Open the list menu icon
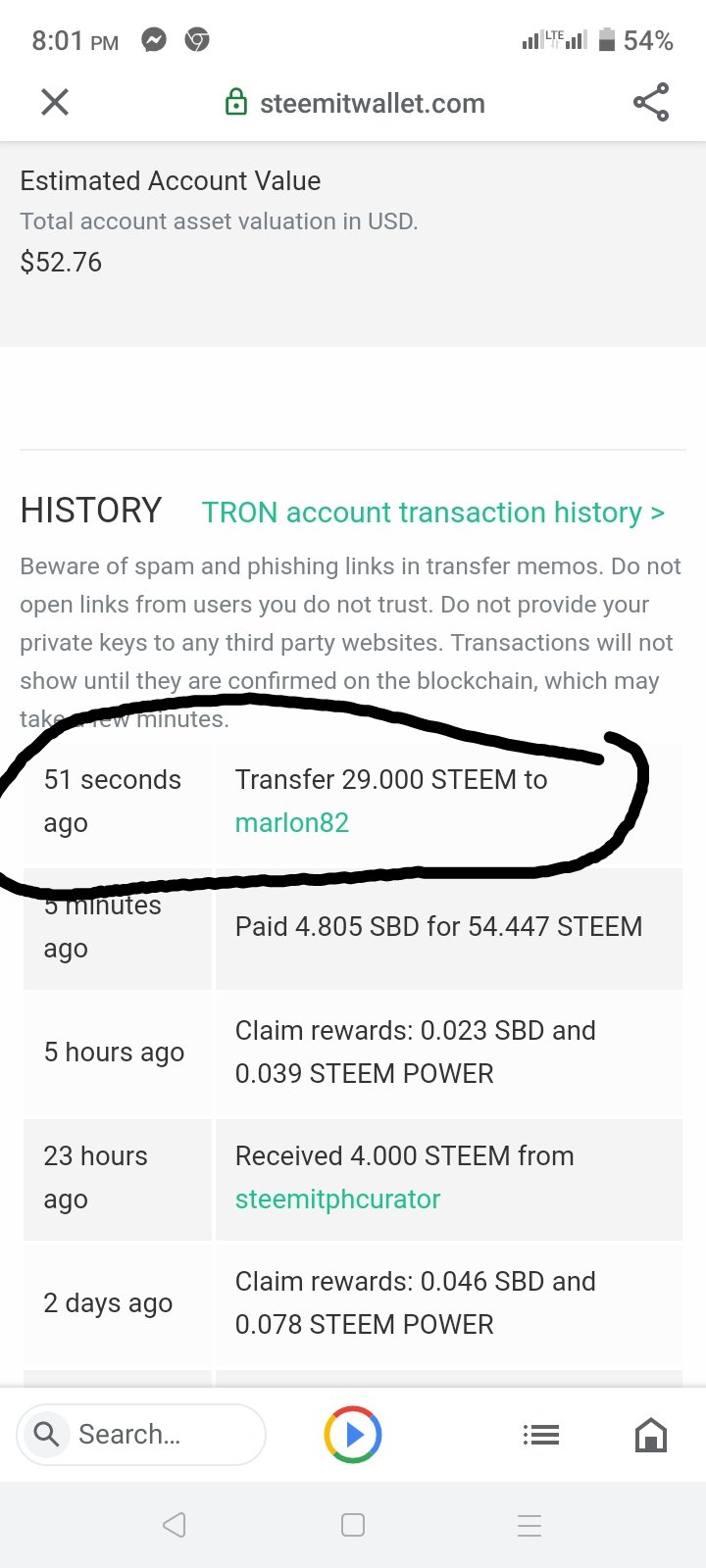This screenshot has width=706, height=1568. (541, 1436)
